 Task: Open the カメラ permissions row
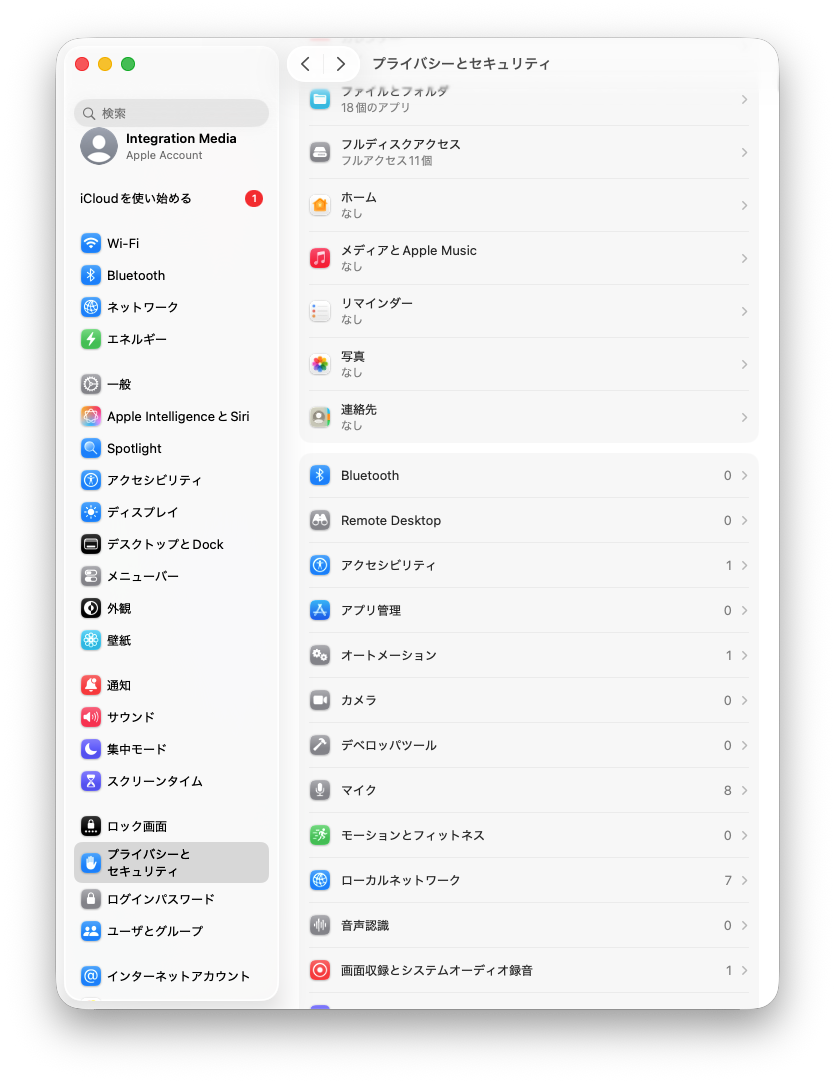pyautogui.click(x=528, y=700)
